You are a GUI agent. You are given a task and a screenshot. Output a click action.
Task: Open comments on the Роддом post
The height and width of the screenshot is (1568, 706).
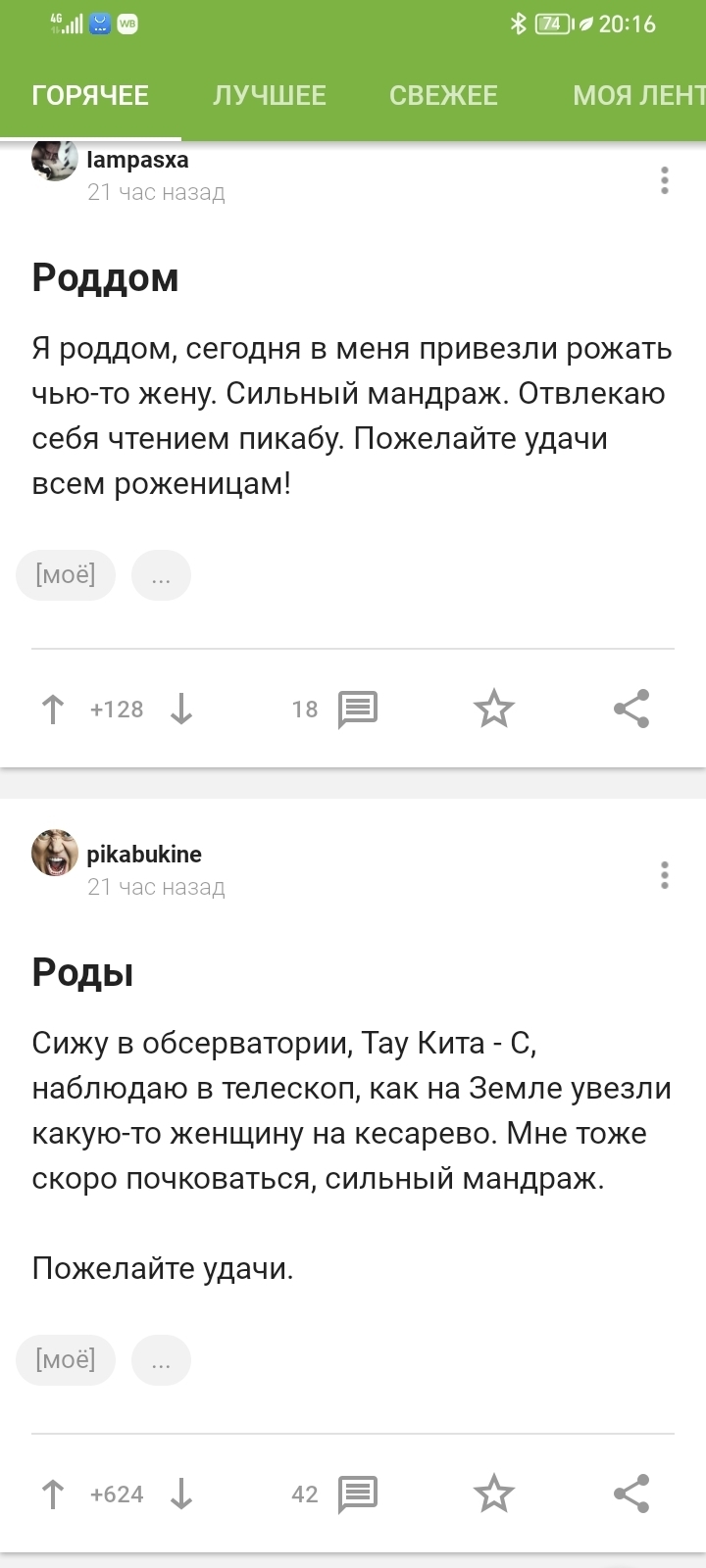click(x=357, y=709)
